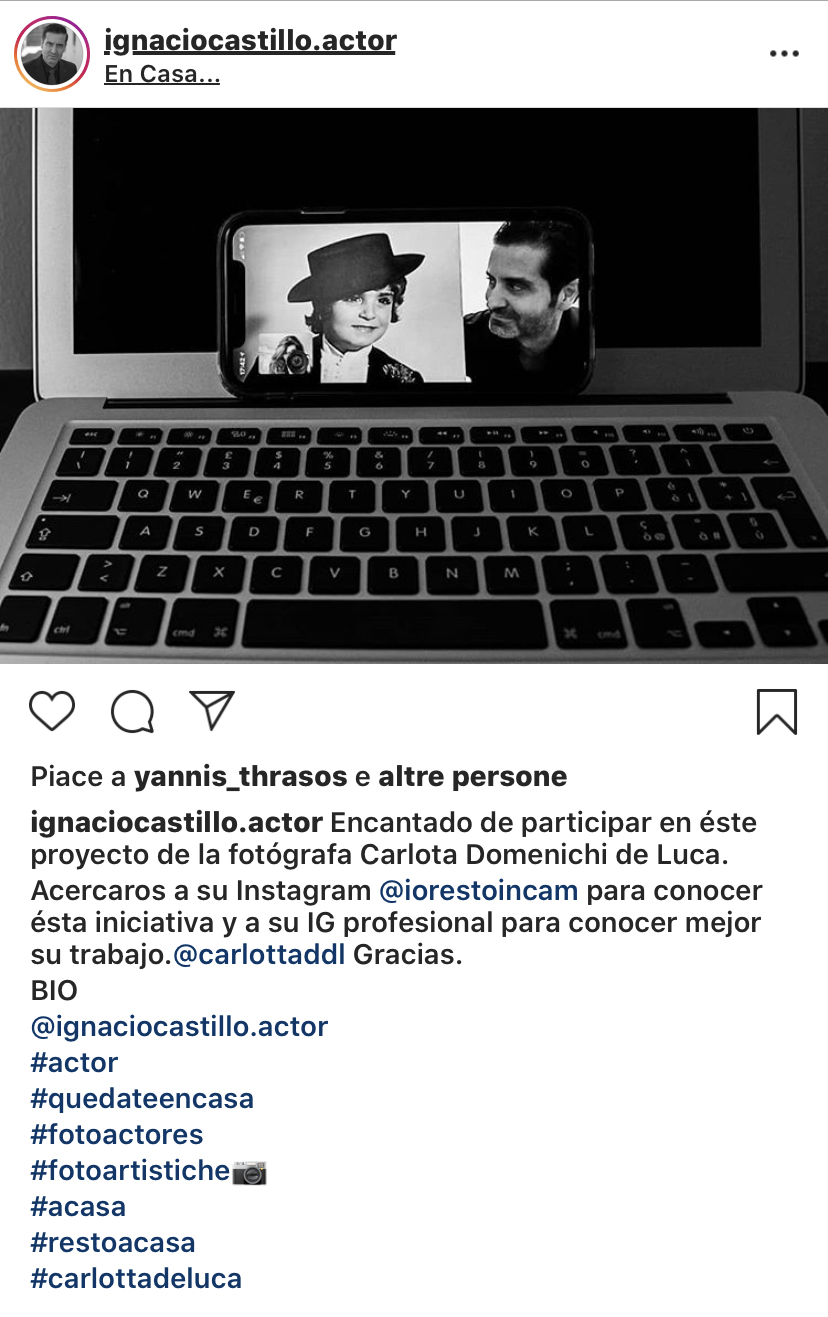The image size is (828, 1317).
Task: Save the post with the bookmark icon
Action: pyautogui.click(x=776, y=712)
